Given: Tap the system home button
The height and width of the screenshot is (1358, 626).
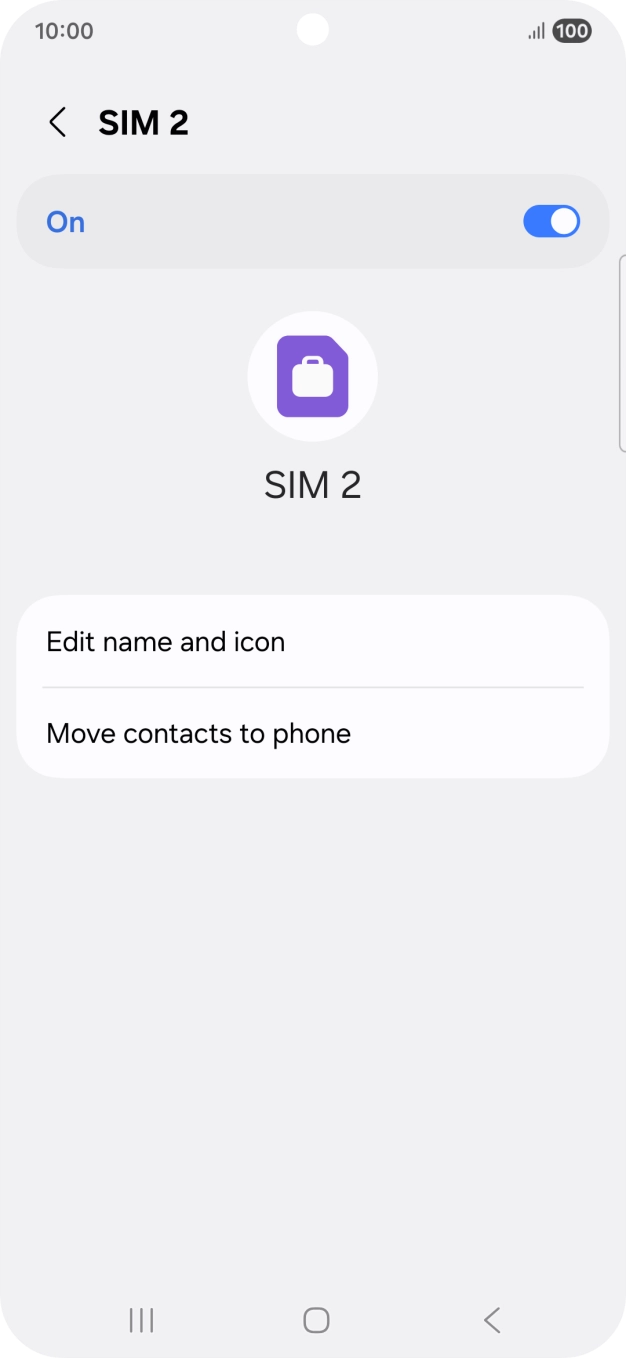Looking at the screenshot, I should pos(316,1320).
